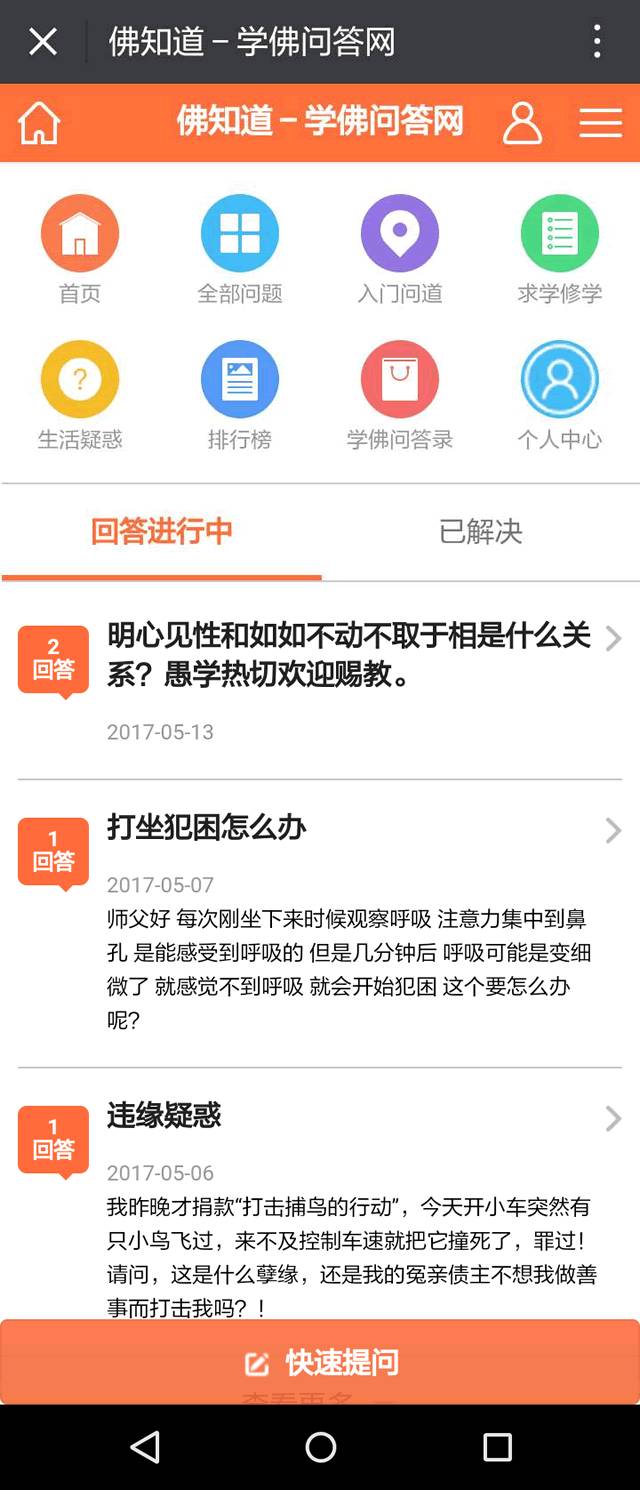Open the question 打坐犯困怎么办
Viewport: 640px width, 1490px height.
[x=207, y=828]
